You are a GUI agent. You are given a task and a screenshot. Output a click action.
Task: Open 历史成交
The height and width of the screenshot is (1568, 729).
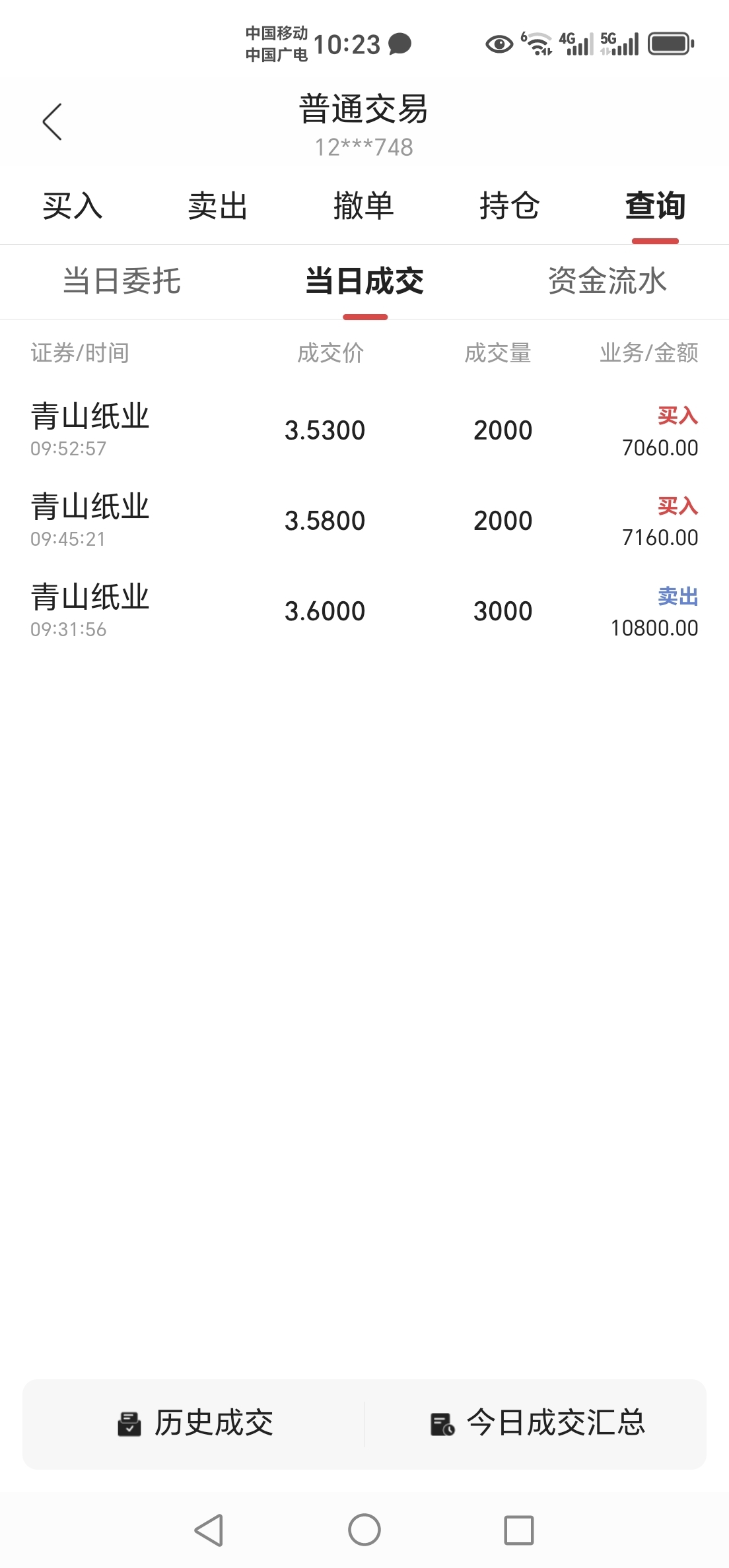pyautogui.click(x=194, y=1423)
